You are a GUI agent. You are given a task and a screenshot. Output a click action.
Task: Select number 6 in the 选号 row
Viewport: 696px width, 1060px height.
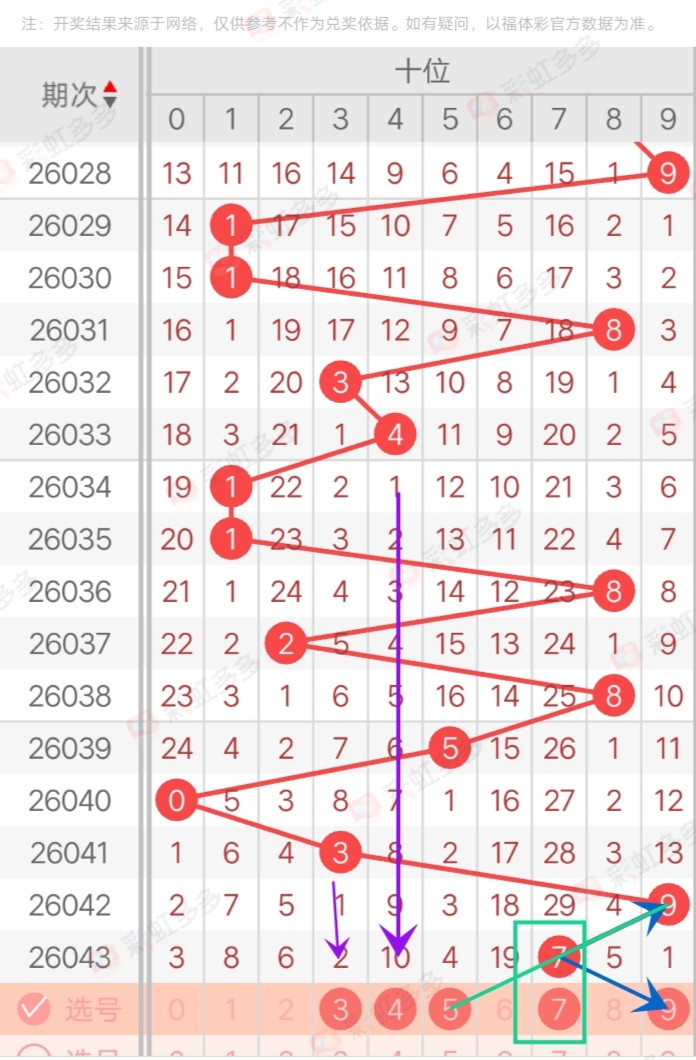point(504,1009)
